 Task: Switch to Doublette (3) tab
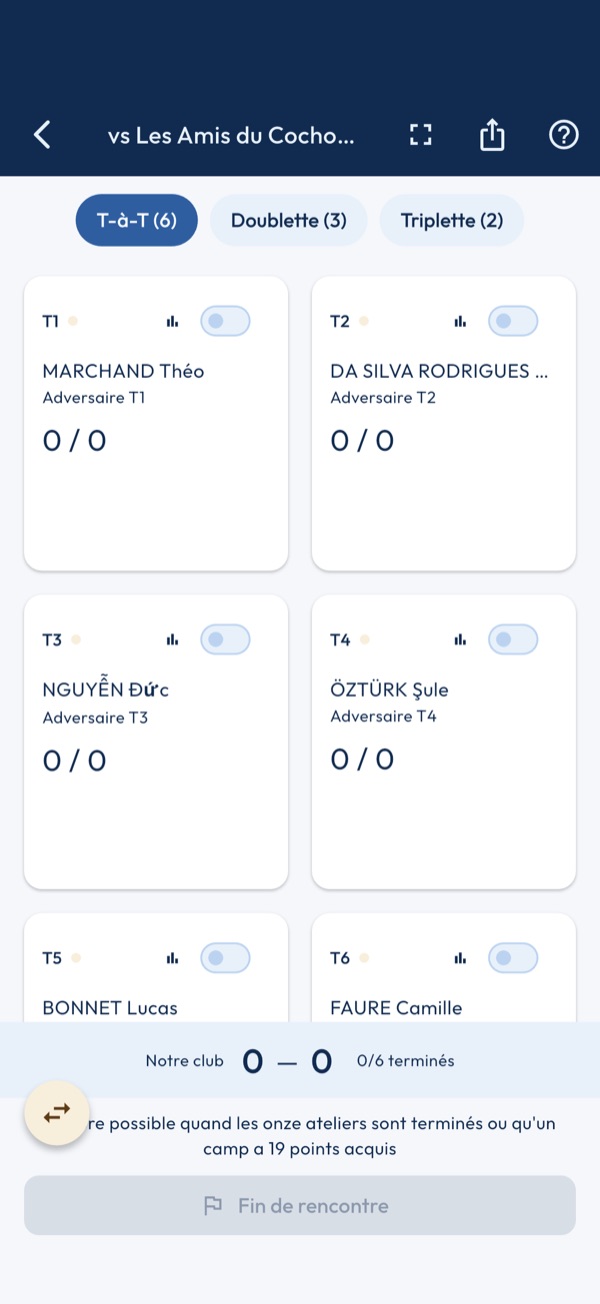(x=289, y=220)
